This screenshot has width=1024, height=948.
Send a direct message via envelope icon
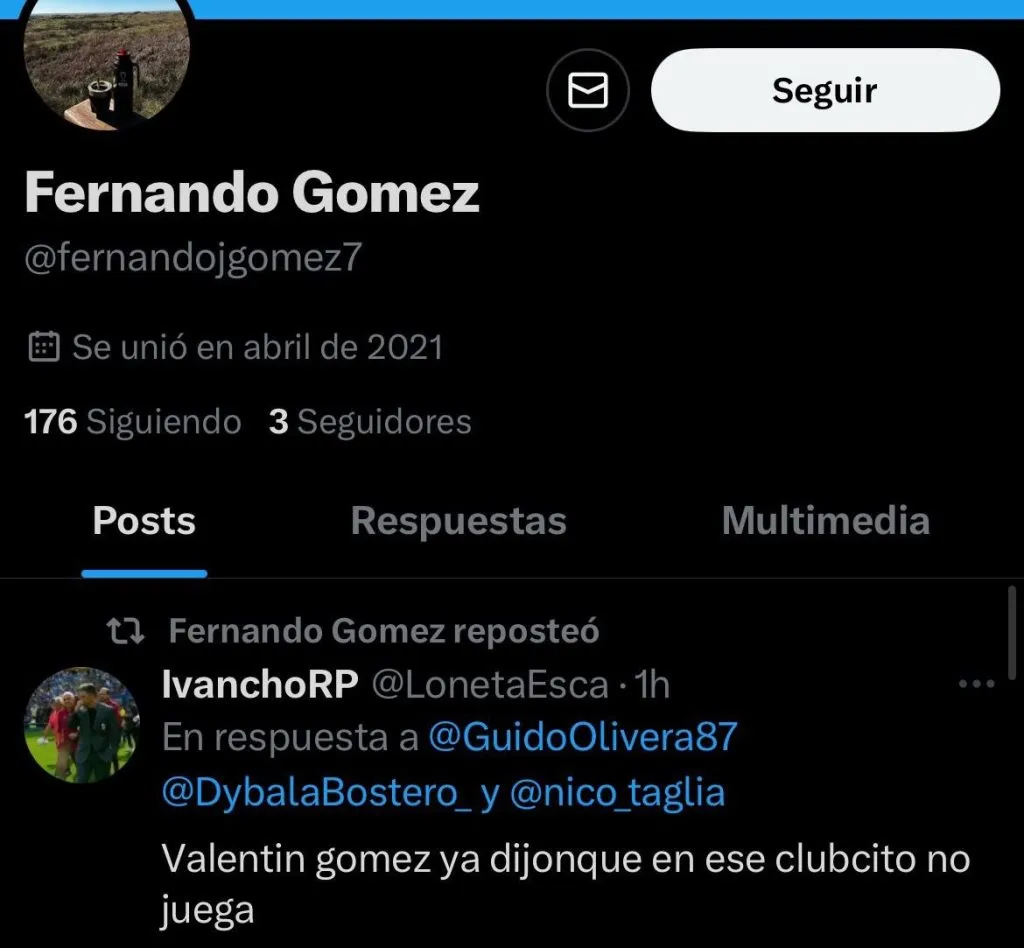(x=588, y=91)
